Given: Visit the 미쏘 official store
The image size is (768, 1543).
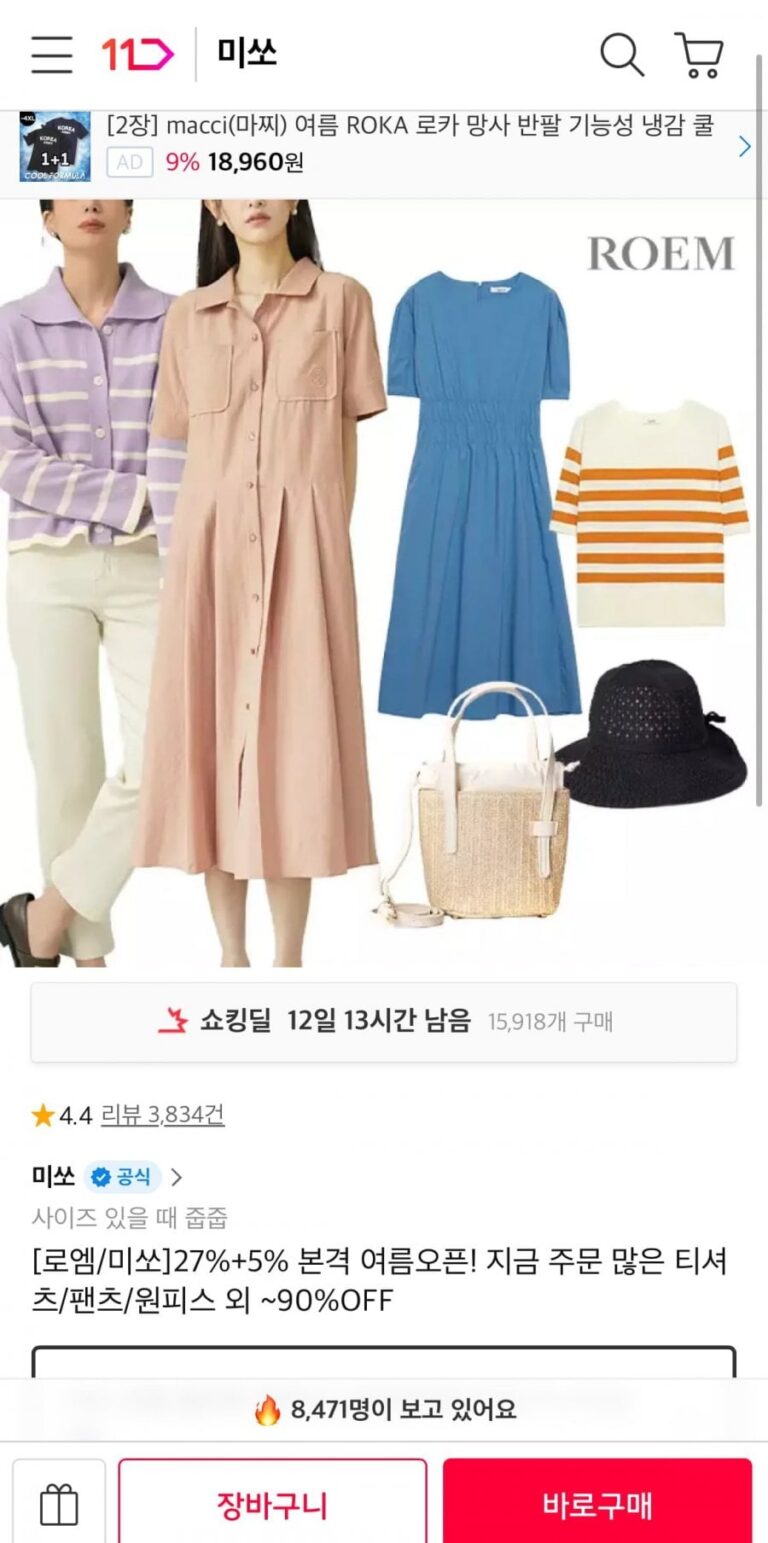Looking at the screenshot, I should pyautogui.click(x=107, y=1177).
